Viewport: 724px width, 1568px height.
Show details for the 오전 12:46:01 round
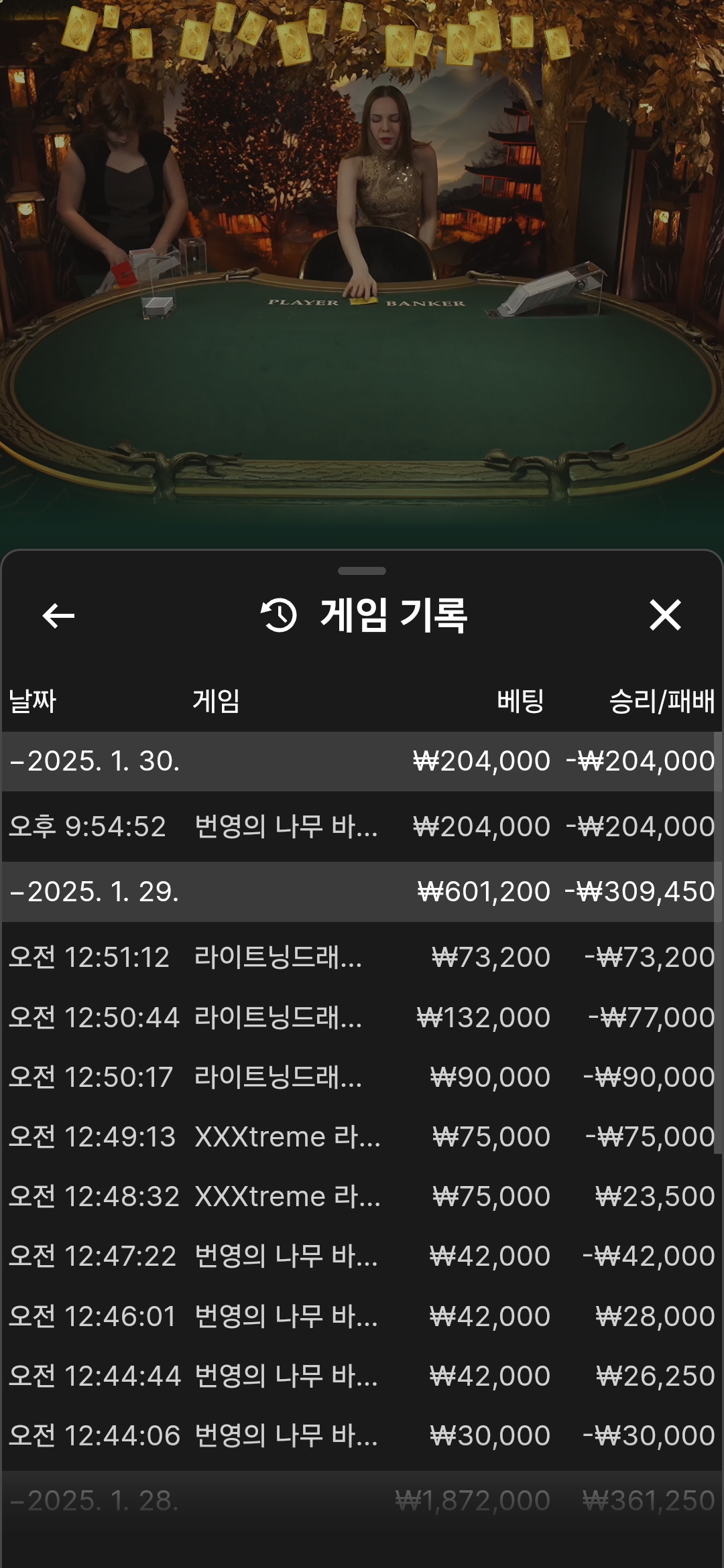coord(362,1316)
